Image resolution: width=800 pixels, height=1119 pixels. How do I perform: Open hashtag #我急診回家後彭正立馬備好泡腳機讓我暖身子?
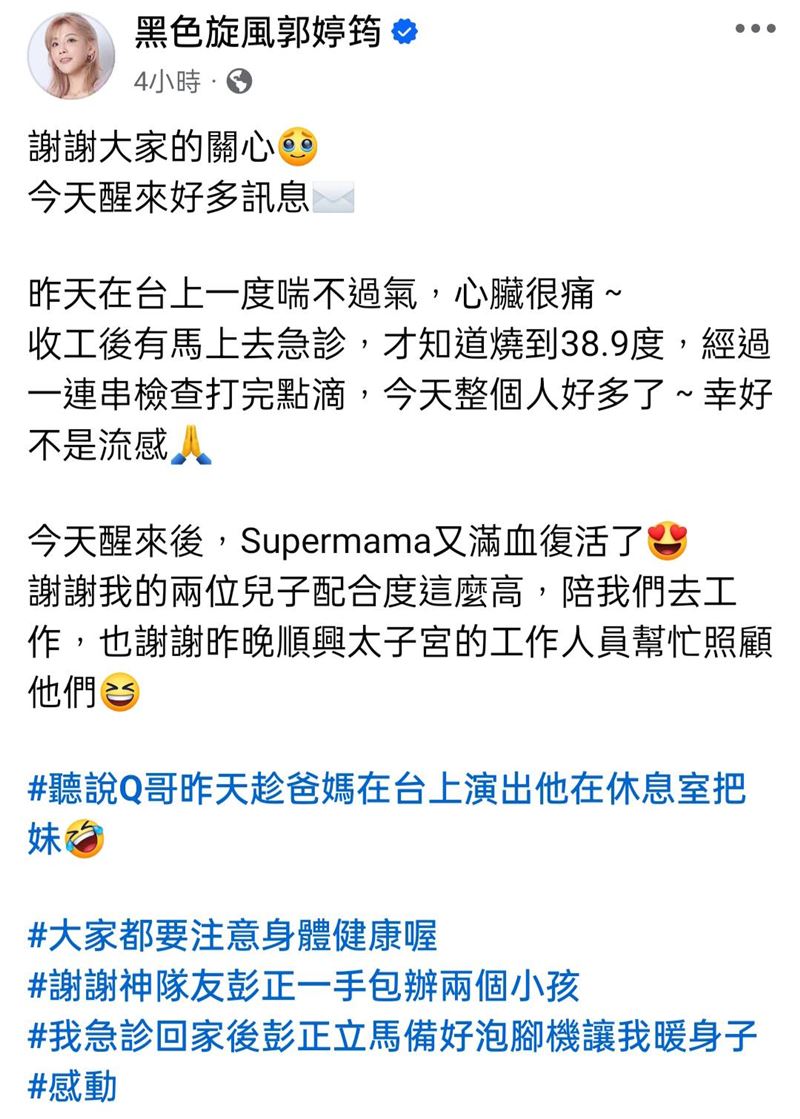click(392, 1037)
